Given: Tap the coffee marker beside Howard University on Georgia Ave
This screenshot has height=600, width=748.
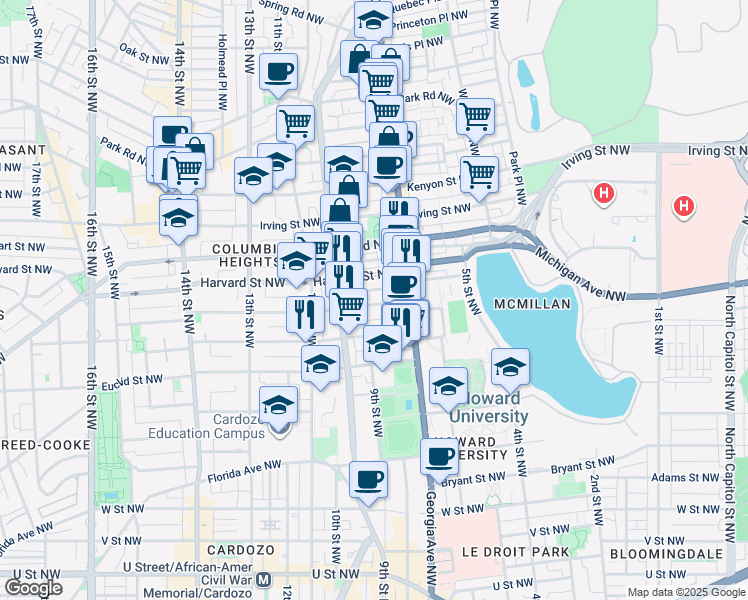Looking at the screenshot, I should point(438,456).
